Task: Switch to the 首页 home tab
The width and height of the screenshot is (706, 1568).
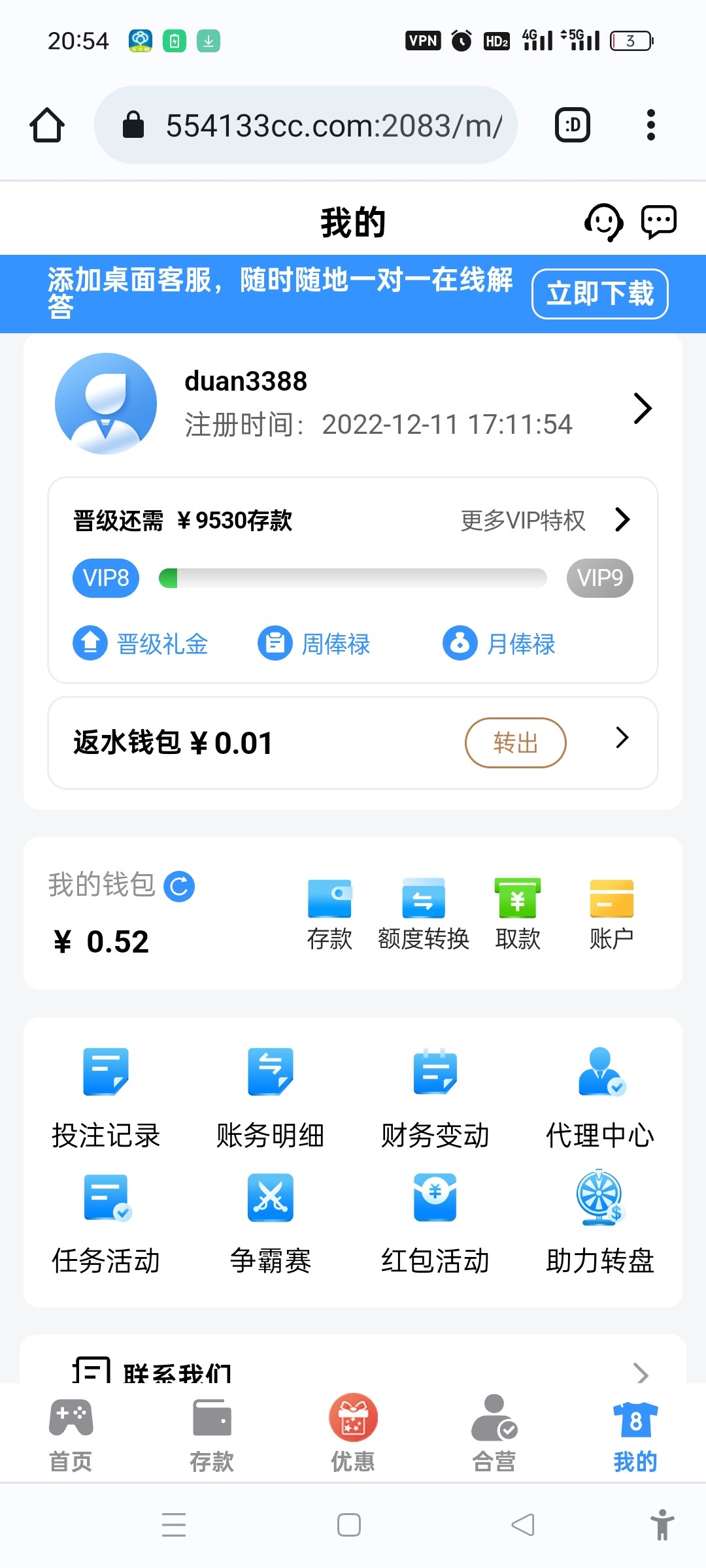Action: tap(71, 1435)
